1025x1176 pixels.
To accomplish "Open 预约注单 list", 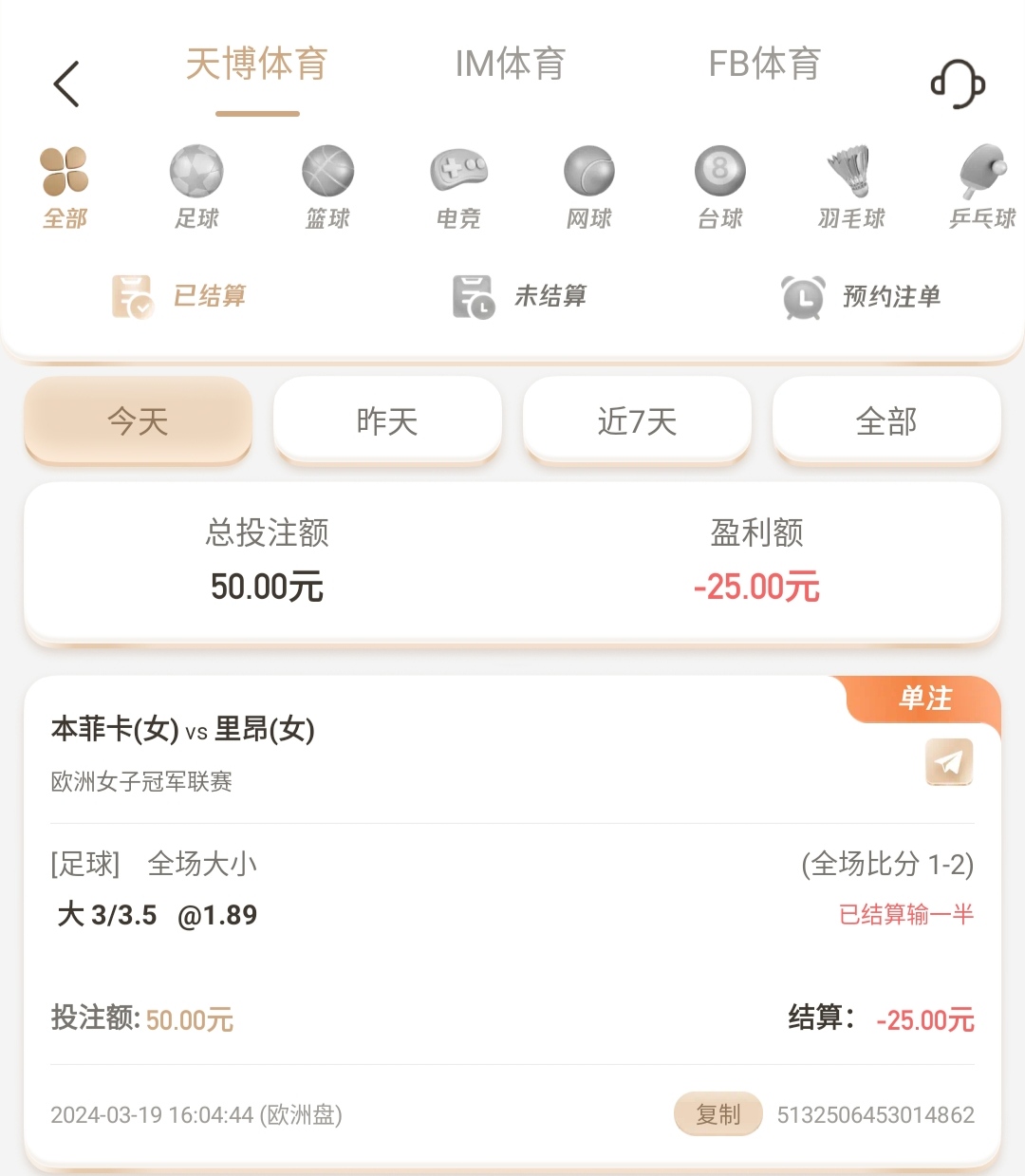I will coord(861,296).
